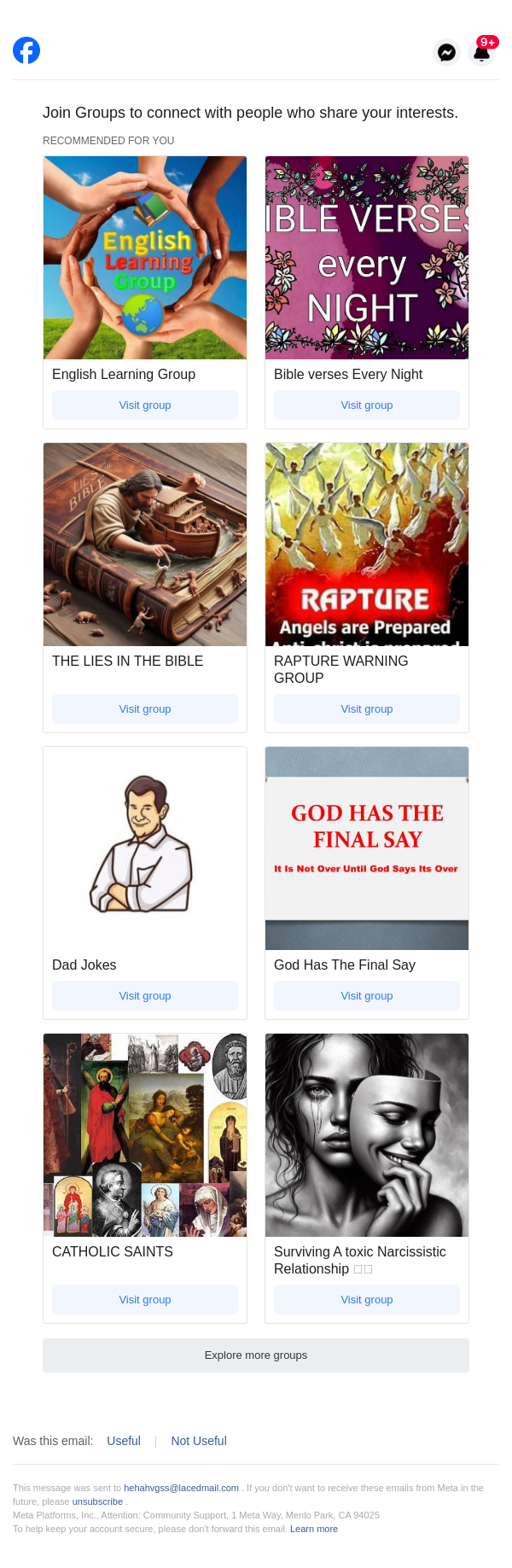This screenshot has height=1568, width=512.
Task: Open the Dad Jokes group picture
Action: click(145, 848)
